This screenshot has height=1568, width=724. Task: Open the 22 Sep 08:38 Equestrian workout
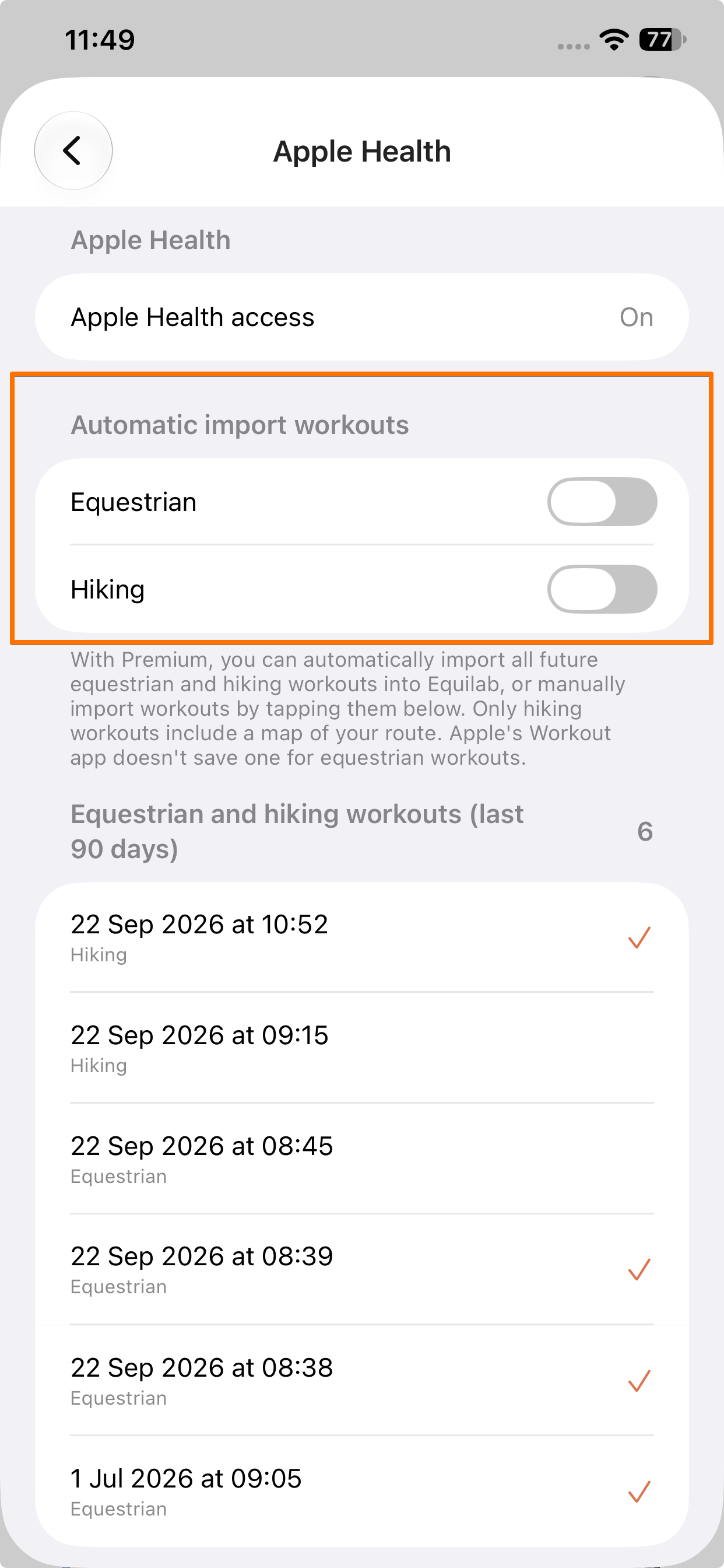tap(362, 1380)
